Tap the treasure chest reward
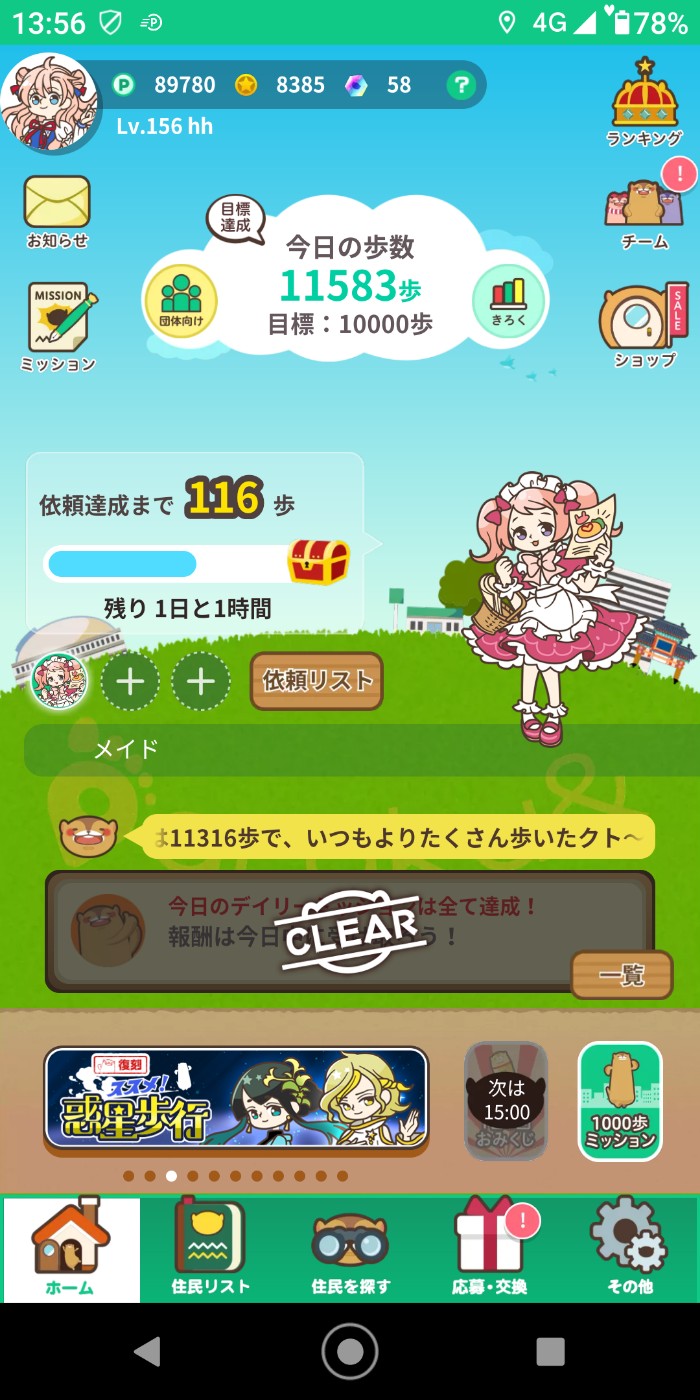 tap(319, 562)
